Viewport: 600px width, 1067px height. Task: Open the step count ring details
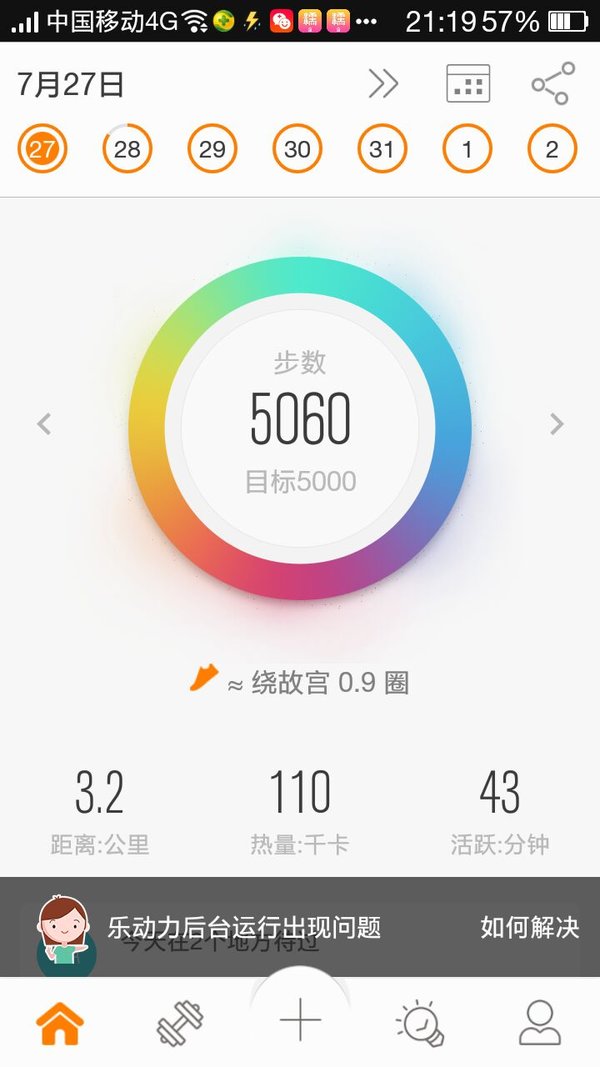pyautogui.click(x=299, y=428)
